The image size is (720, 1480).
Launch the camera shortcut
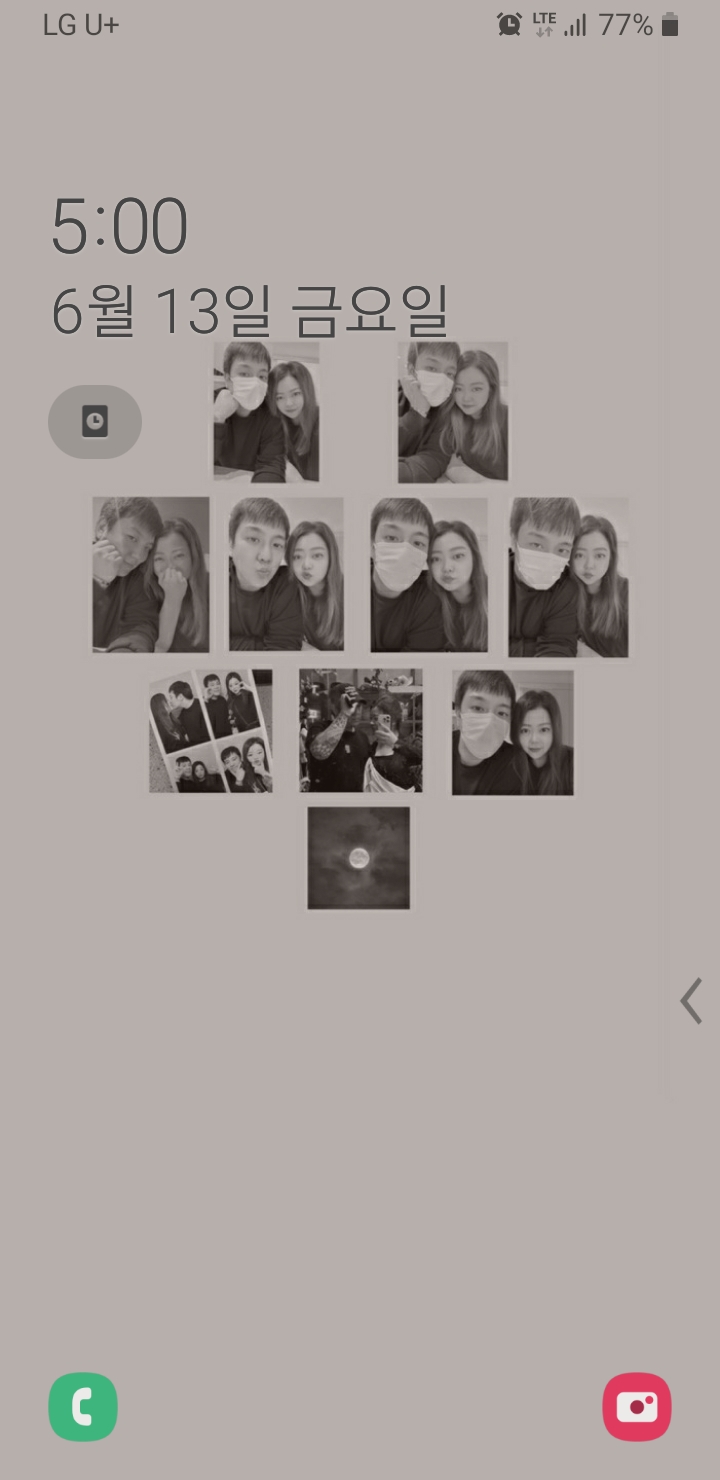click(x=637, y=1406)
